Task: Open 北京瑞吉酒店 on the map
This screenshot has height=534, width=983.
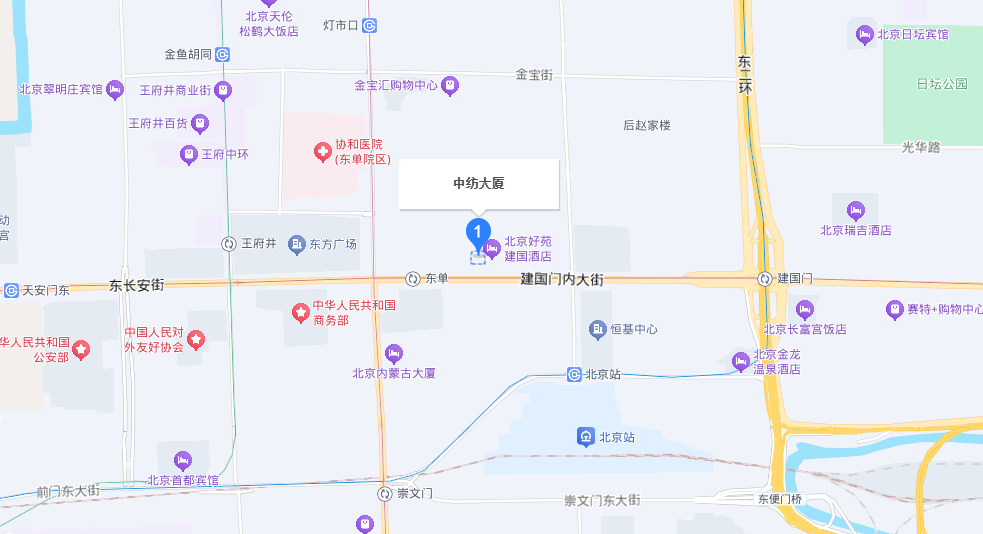Action: (x=855, y=211)
